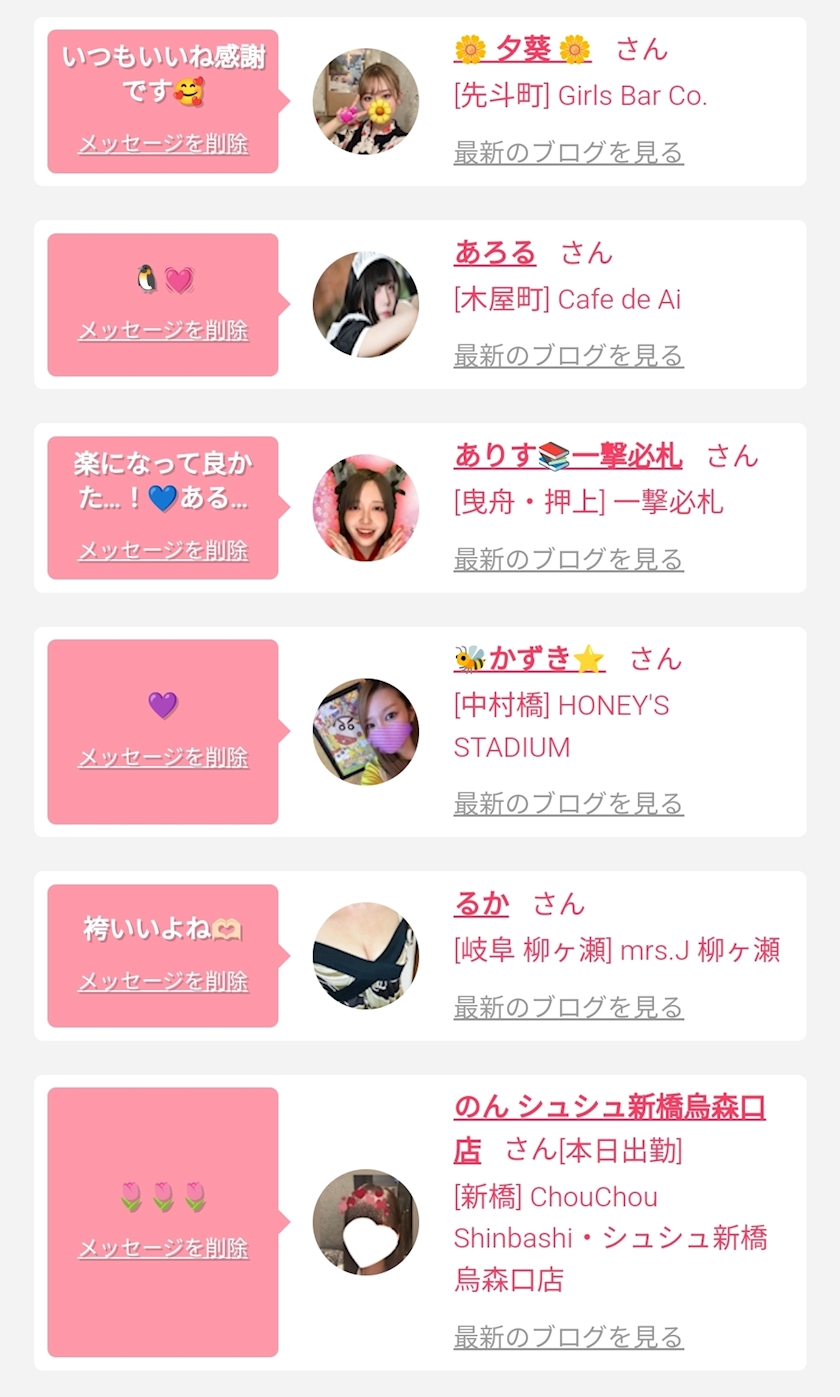
Task: Delete the message sent to 夕葵
Action: (x=163, y=143)
